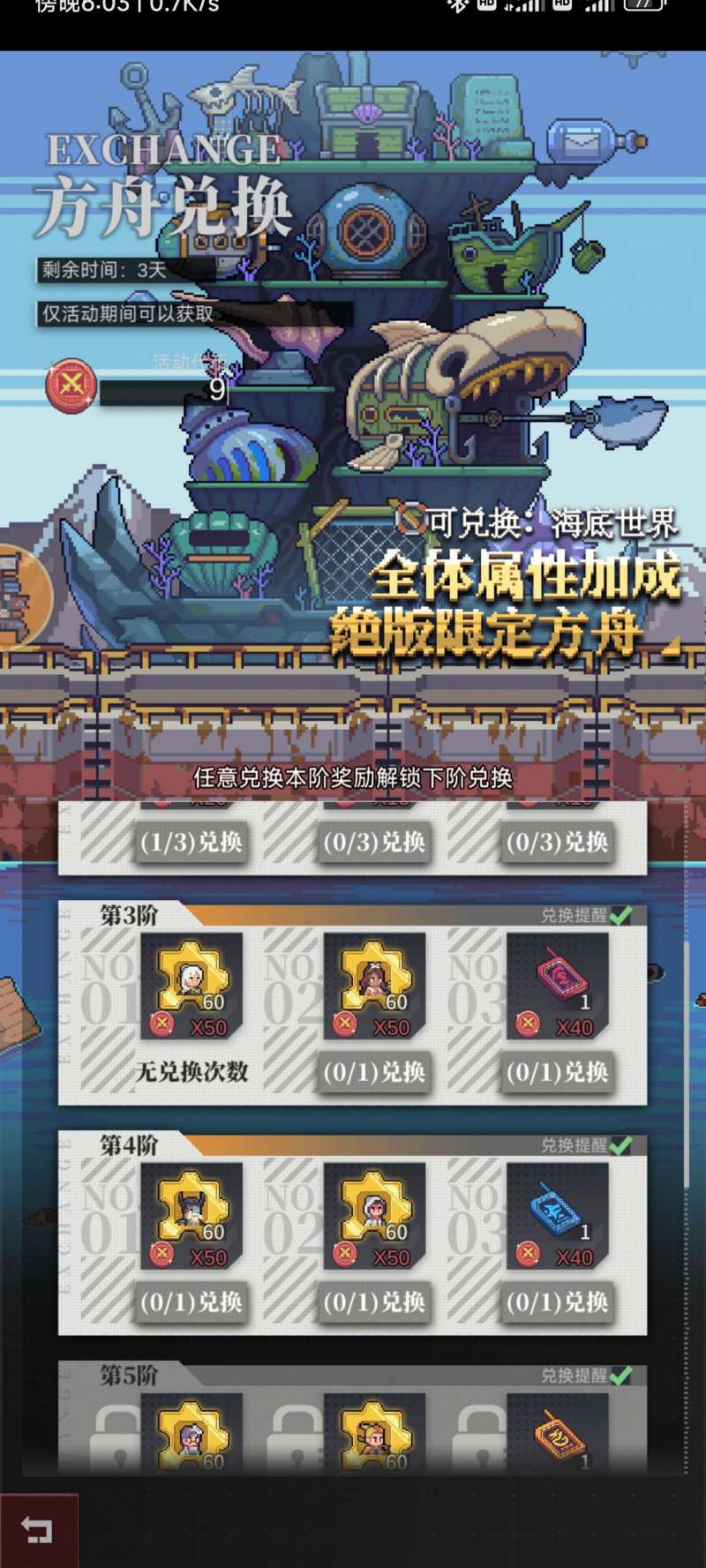Tap the red event coin icon
This screenshot has width=706, height=1568.
click(x=71, y=386)
